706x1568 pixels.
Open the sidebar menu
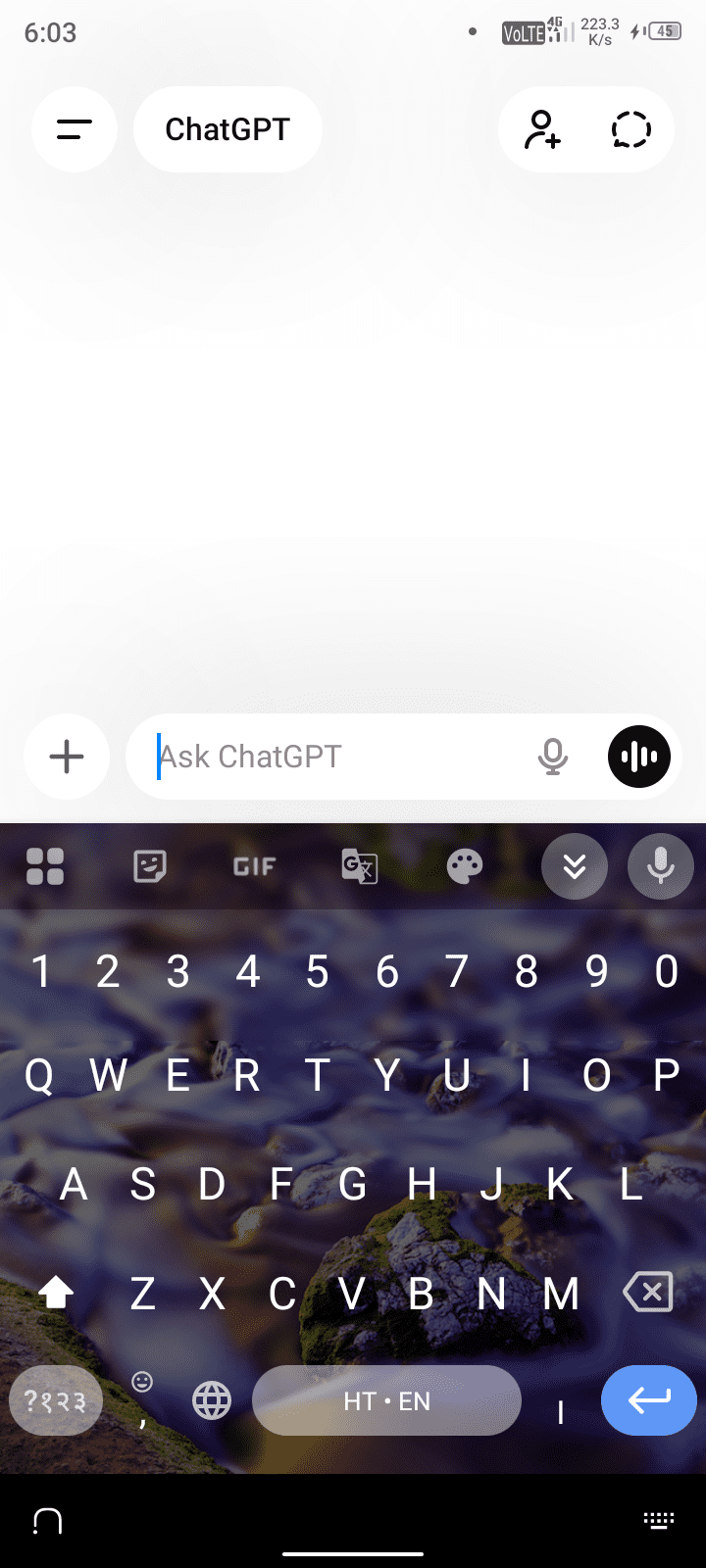tap(74, 129)
